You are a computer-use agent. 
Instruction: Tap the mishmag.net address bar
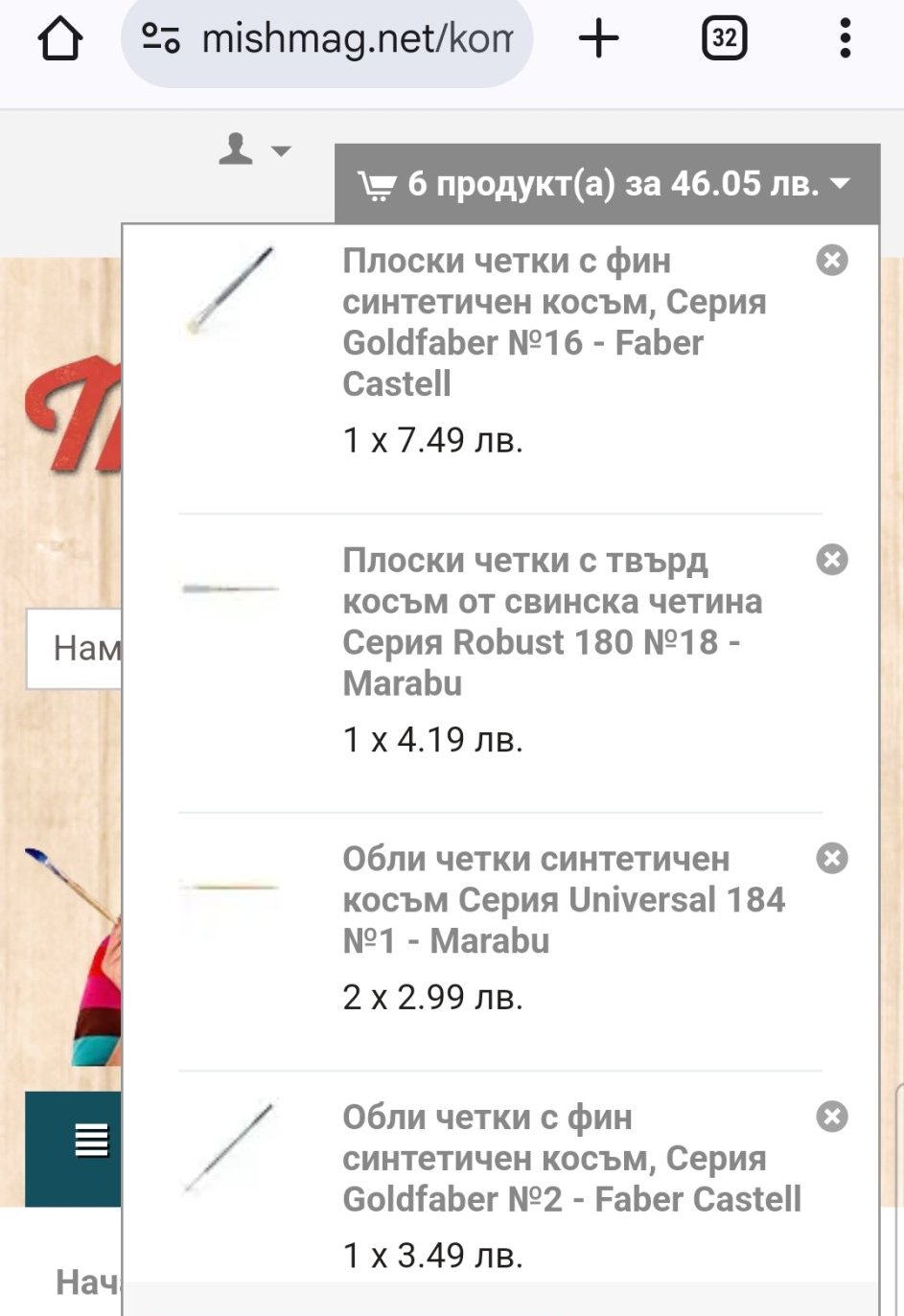pyautogui.click(x=327, y=39)
